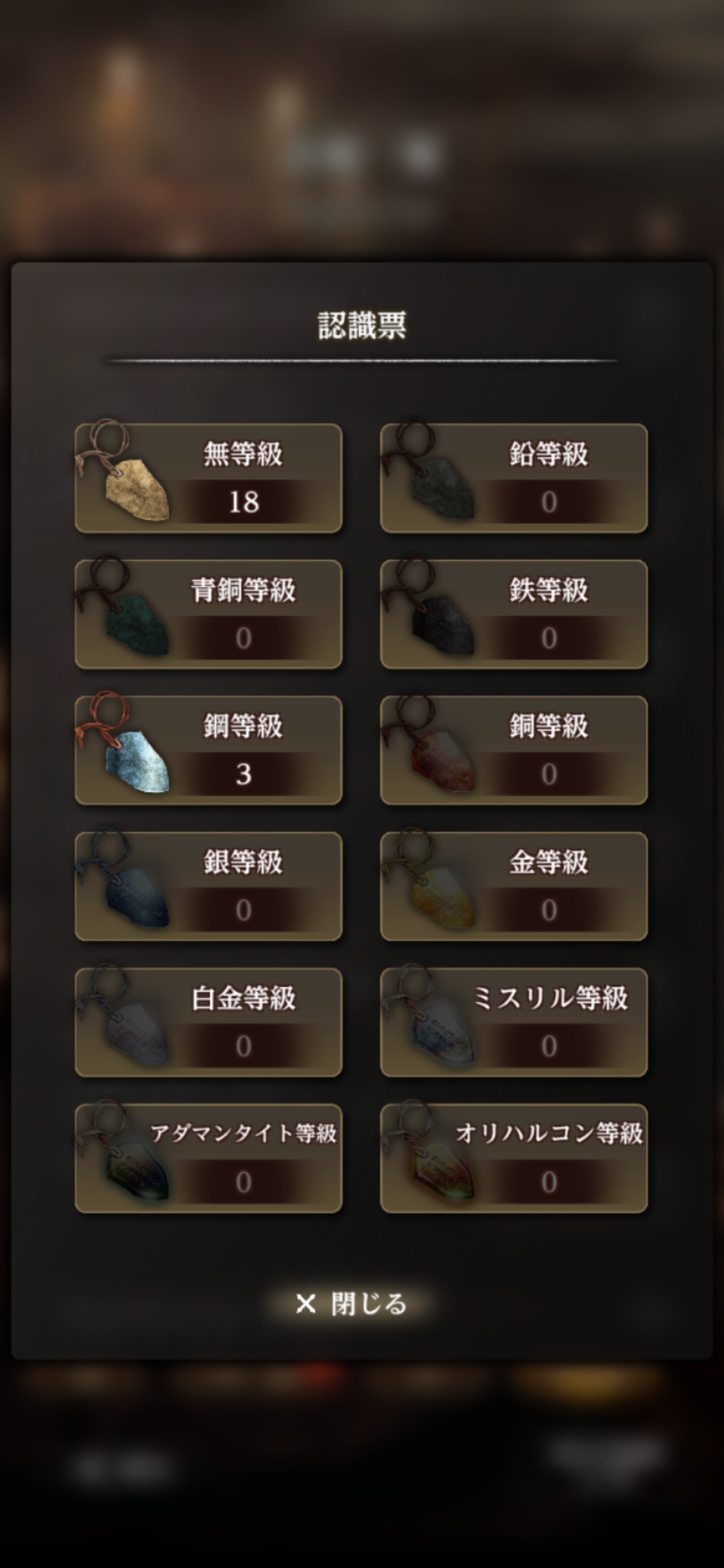Open the 青銅等級 tag card
The image size is (724, 1568).
[208, 614]
